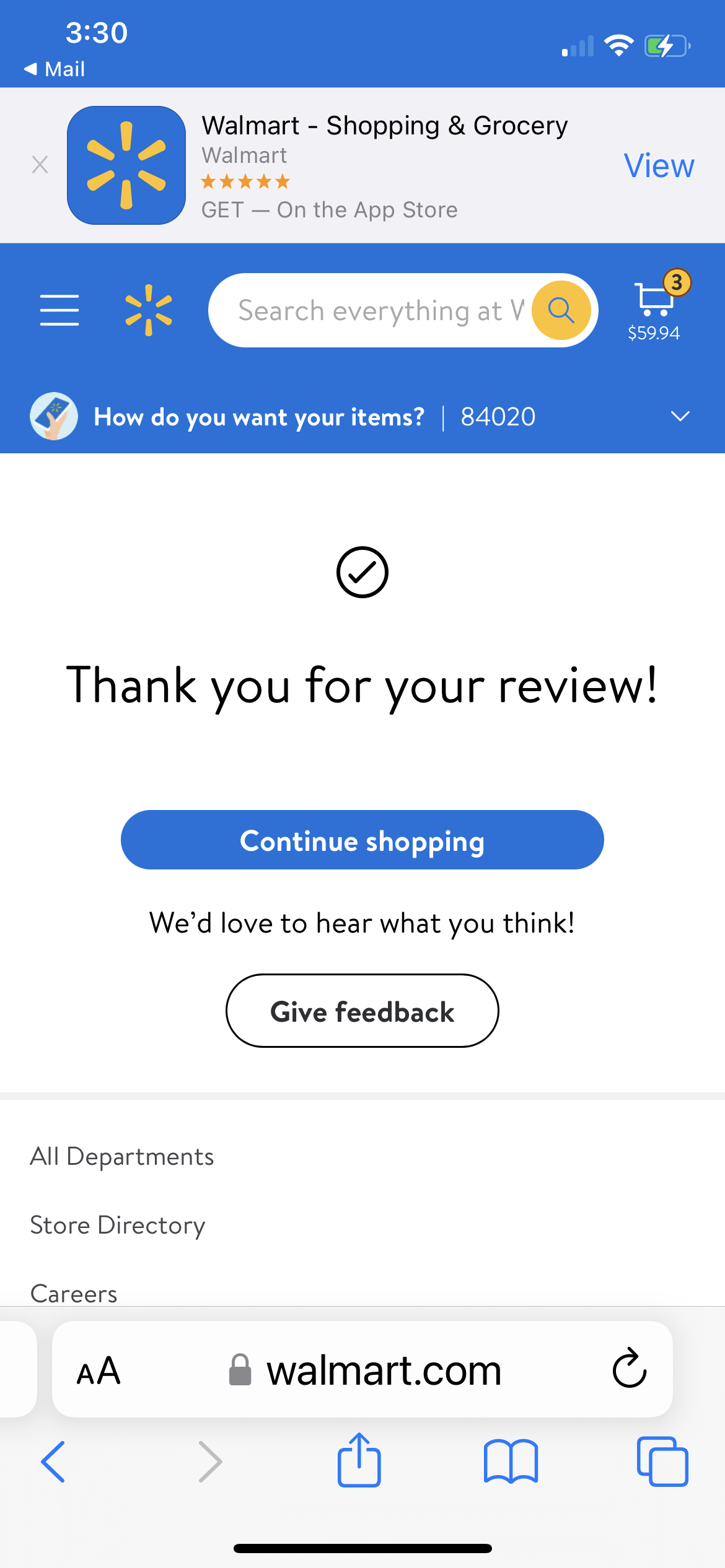Select Give feedback
The image size is (725, 1568).
(x=362, y=1011)
